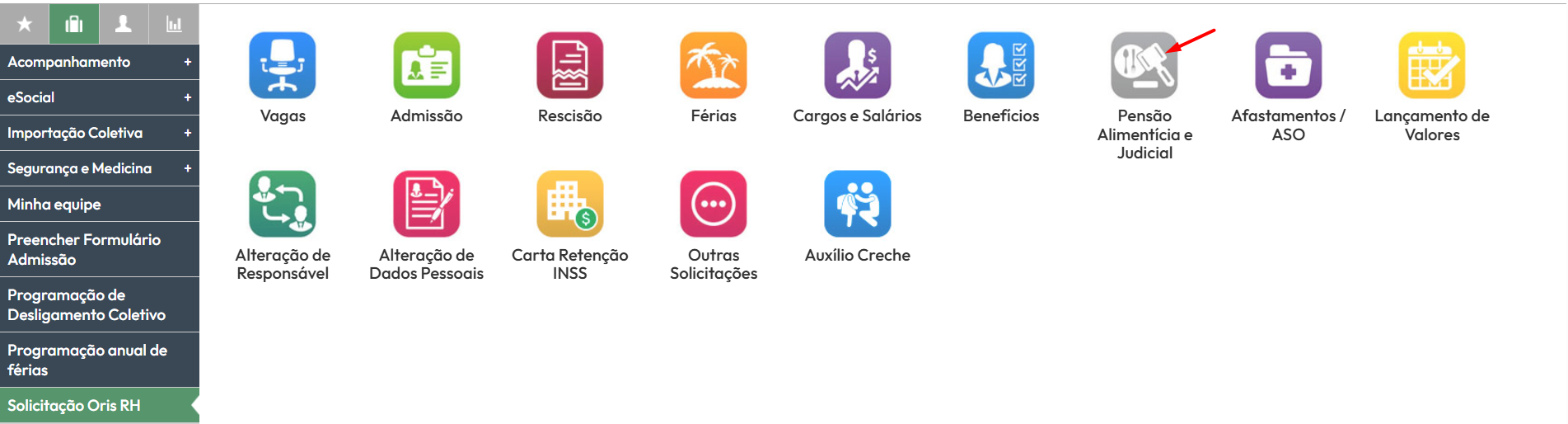Viewport: 1568px width, 424px height.
Task: Expand the Acompanhamento menu
Action: [x=99, y=62]
